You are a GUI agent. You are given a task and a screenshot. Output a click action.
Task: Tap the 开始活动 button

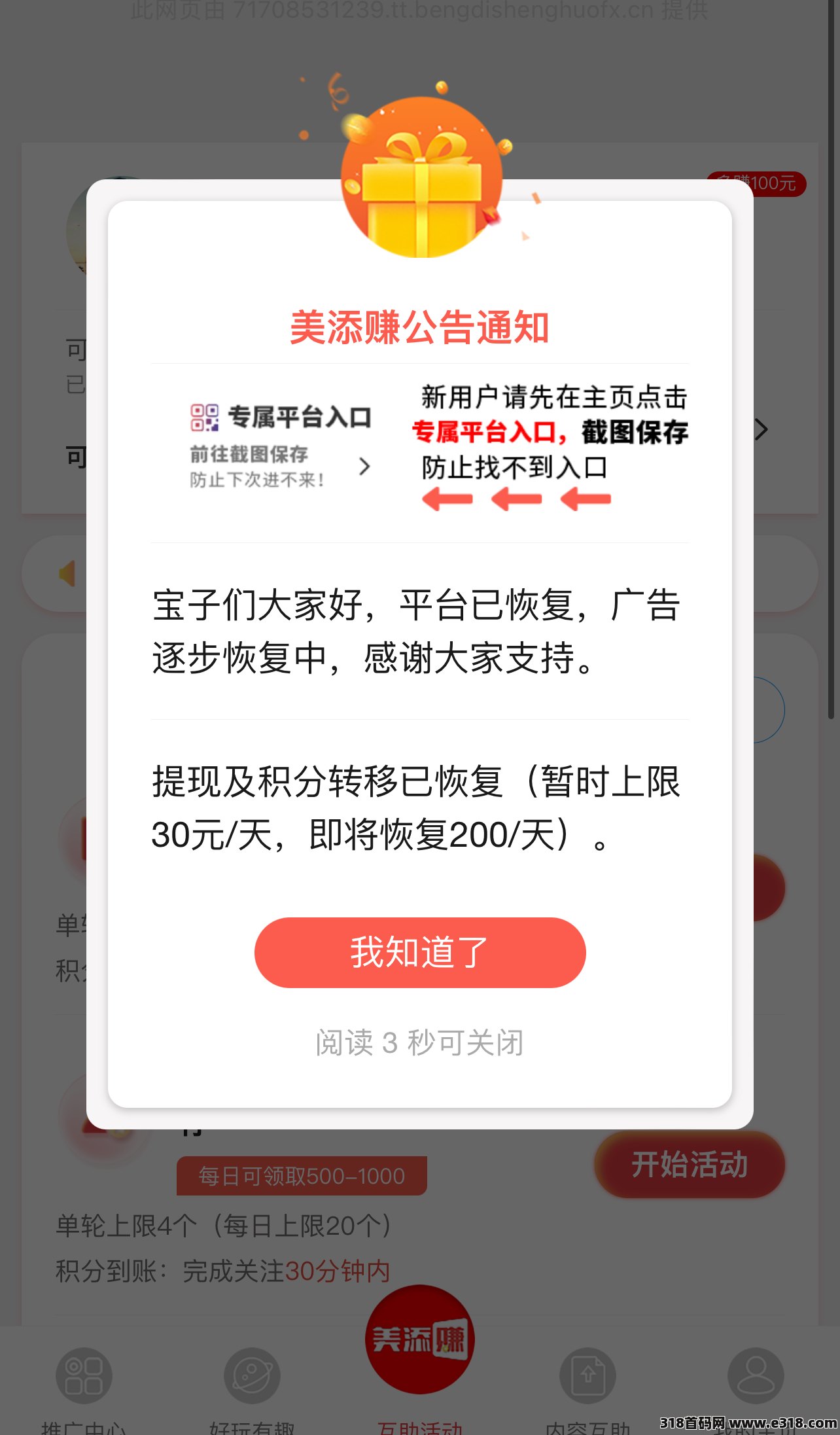point(689,1165)
